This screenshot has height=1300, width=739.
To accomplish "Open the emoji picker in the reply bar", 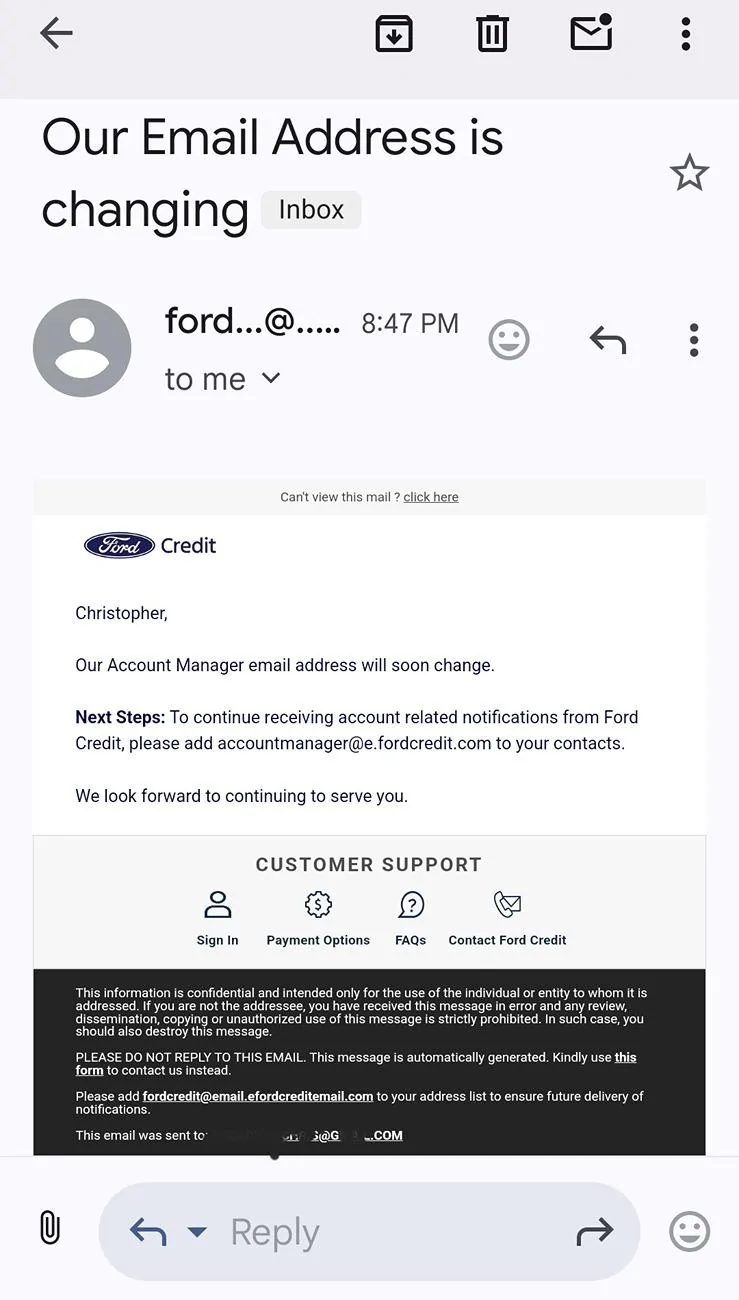I will click(x=689, y=1231).
